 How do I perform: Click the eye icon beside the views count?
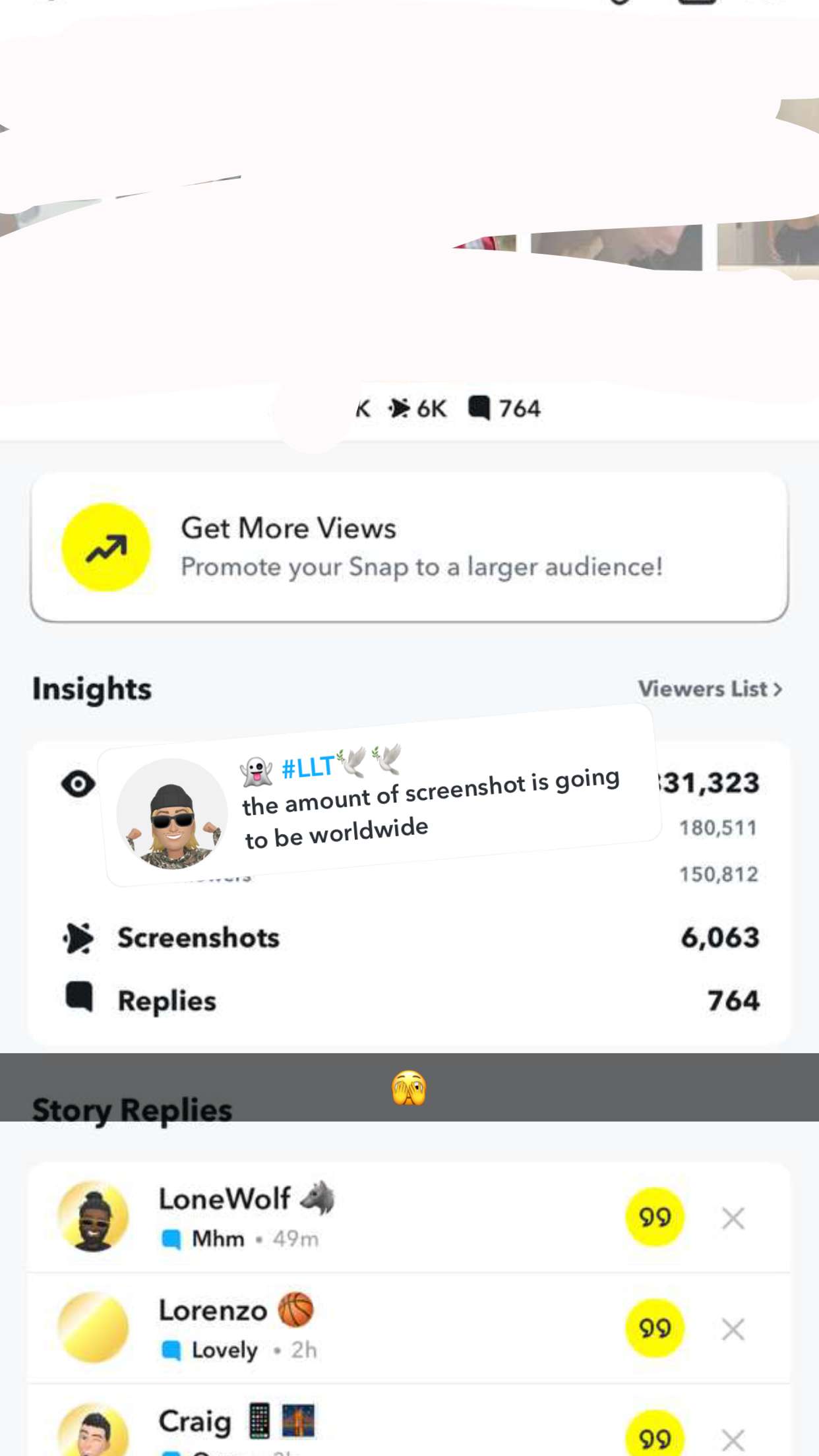[x=78, y=783]
